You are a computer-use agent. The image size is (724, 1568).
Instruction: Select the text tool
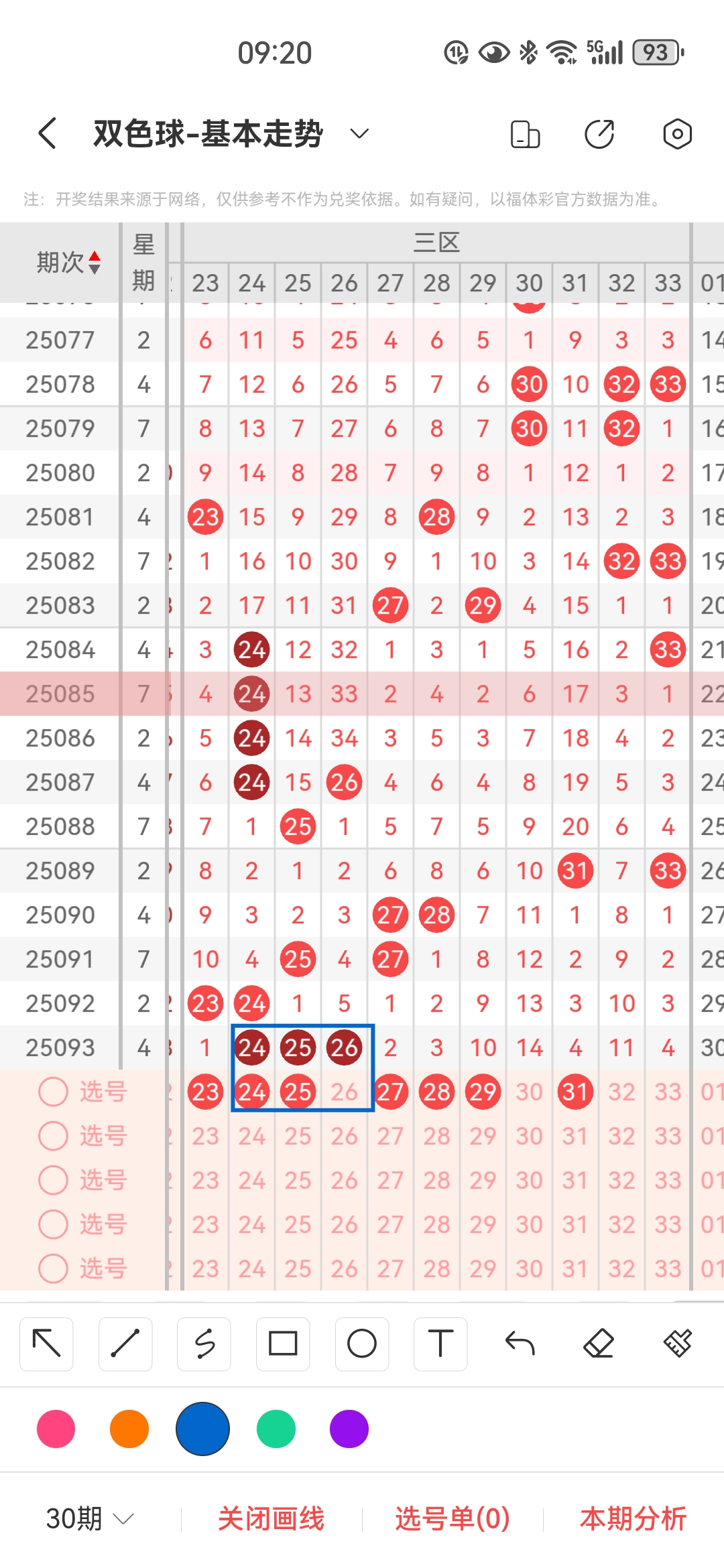[x=440, y=1344]
